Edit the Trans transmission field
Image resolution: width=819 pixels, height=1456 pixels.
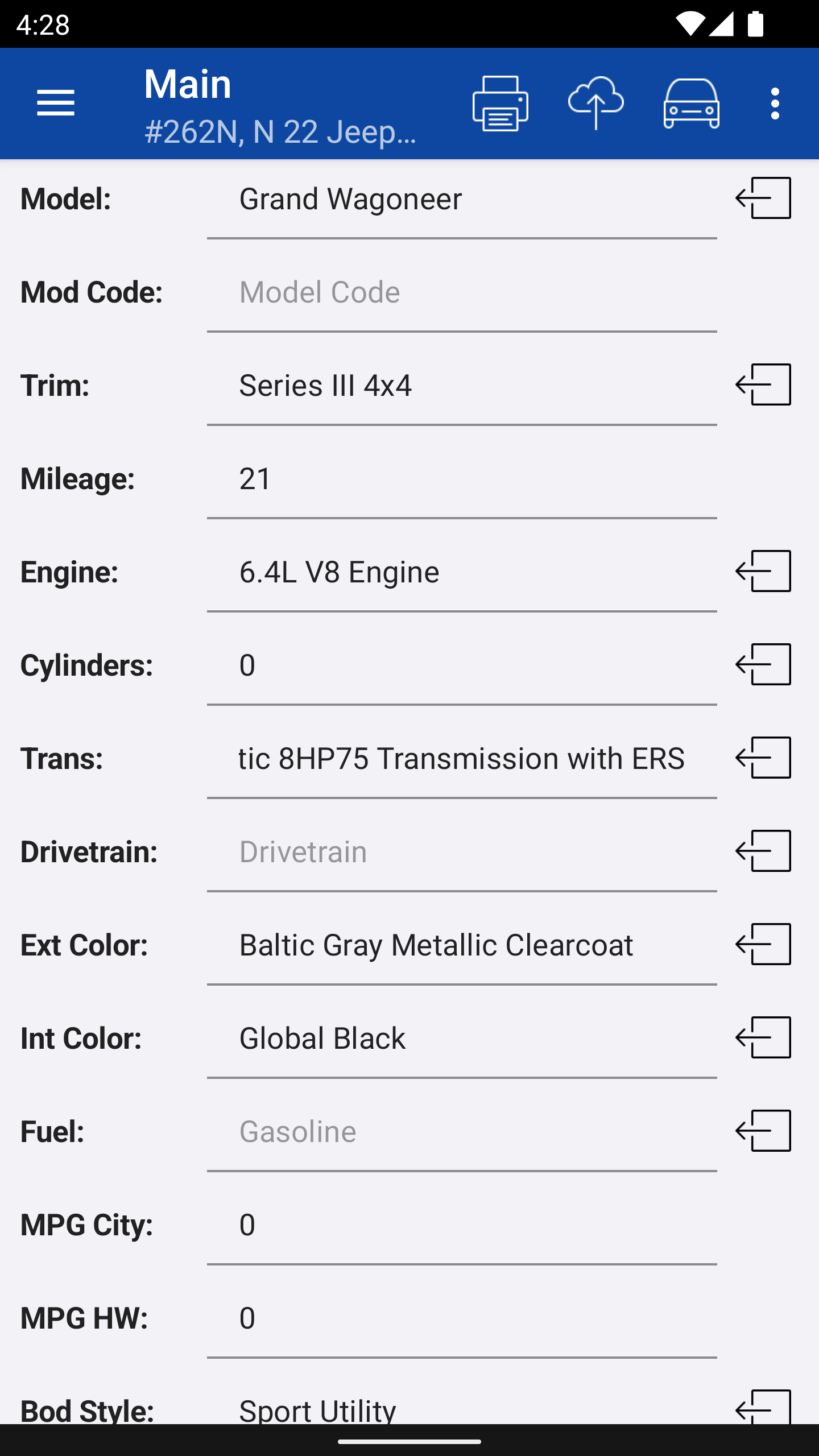coord(461,759)
